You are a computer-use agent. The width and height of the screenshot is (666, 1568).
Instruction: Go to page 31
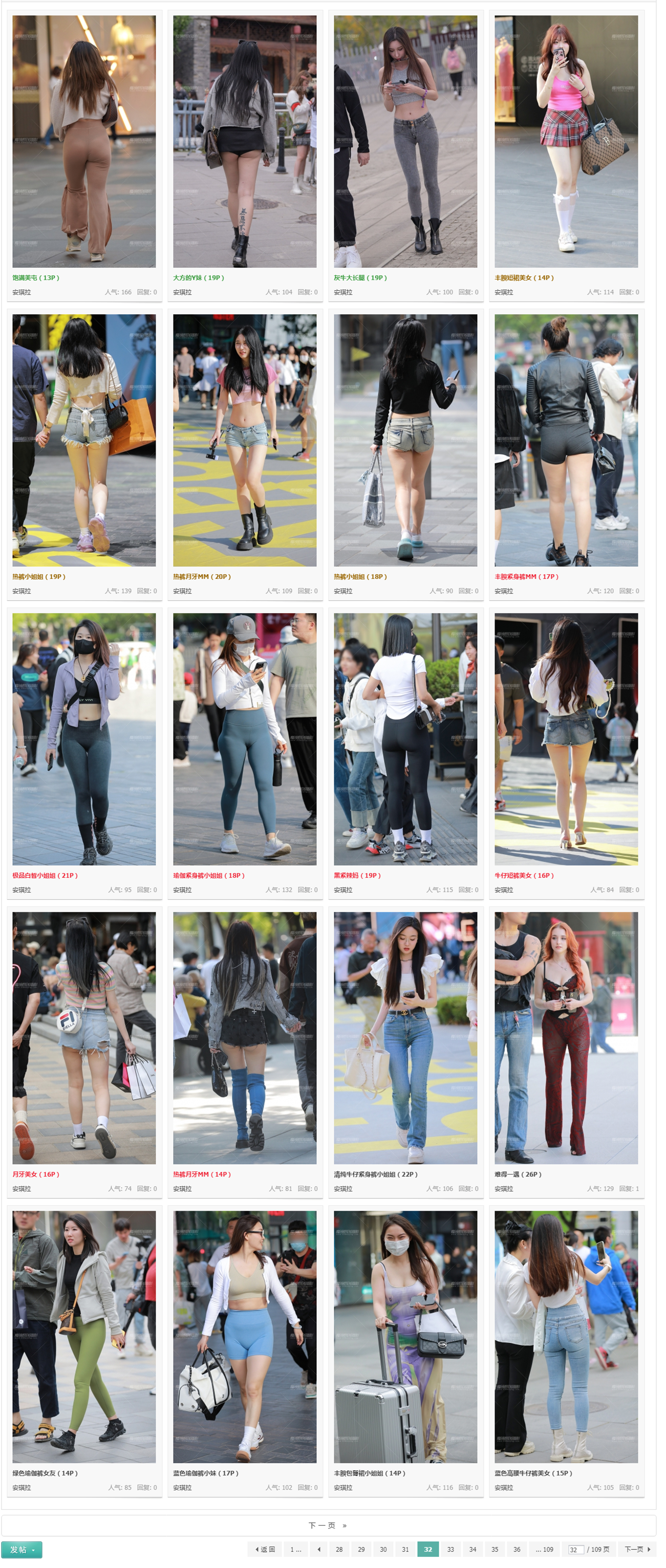pos(405,1549)
